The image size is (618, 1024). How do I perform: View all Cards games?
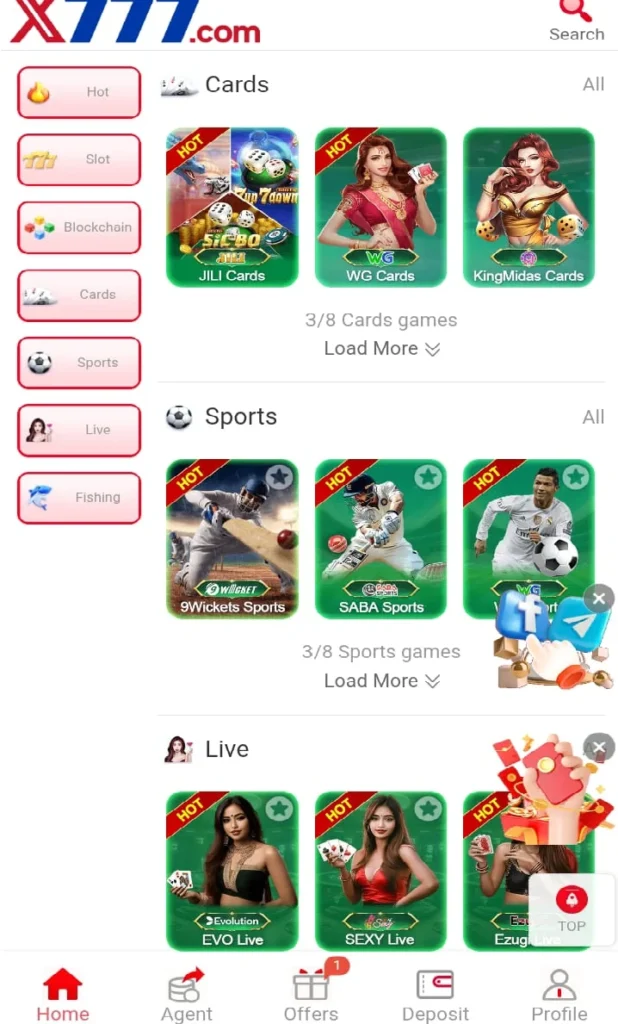click(593, 85)
